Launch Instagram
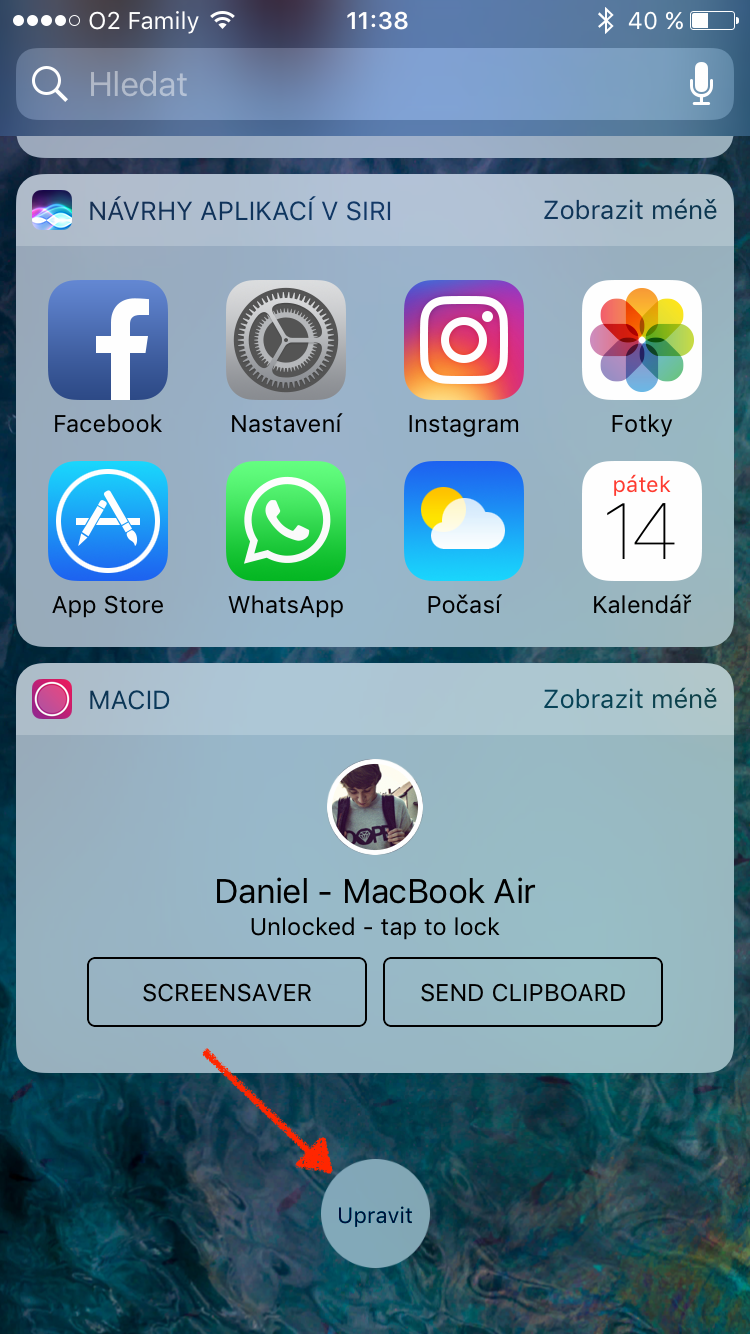 [x=463, y=341]
